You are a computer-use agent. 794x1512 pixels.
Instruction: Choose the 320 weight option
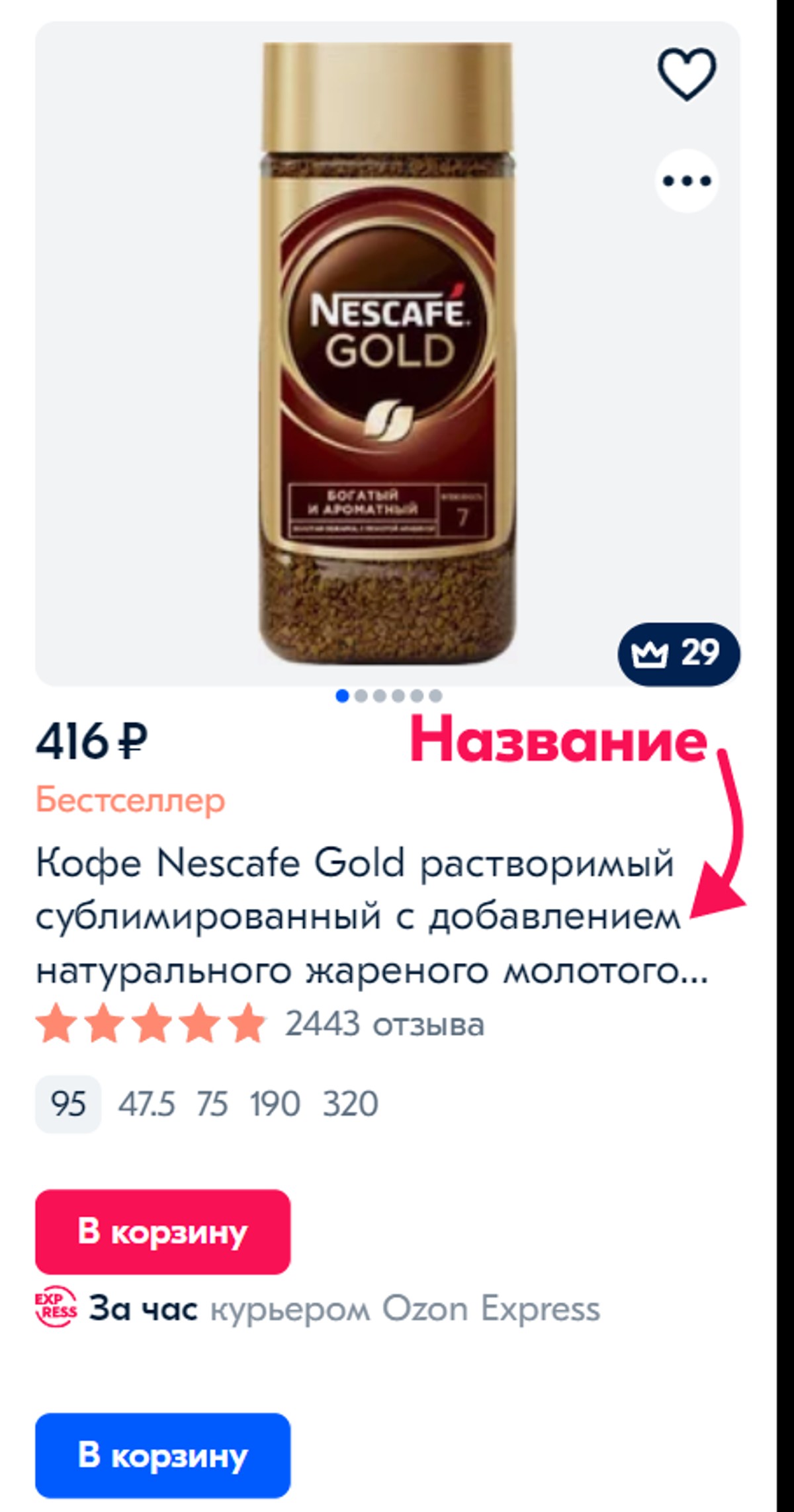(350, 1104)
